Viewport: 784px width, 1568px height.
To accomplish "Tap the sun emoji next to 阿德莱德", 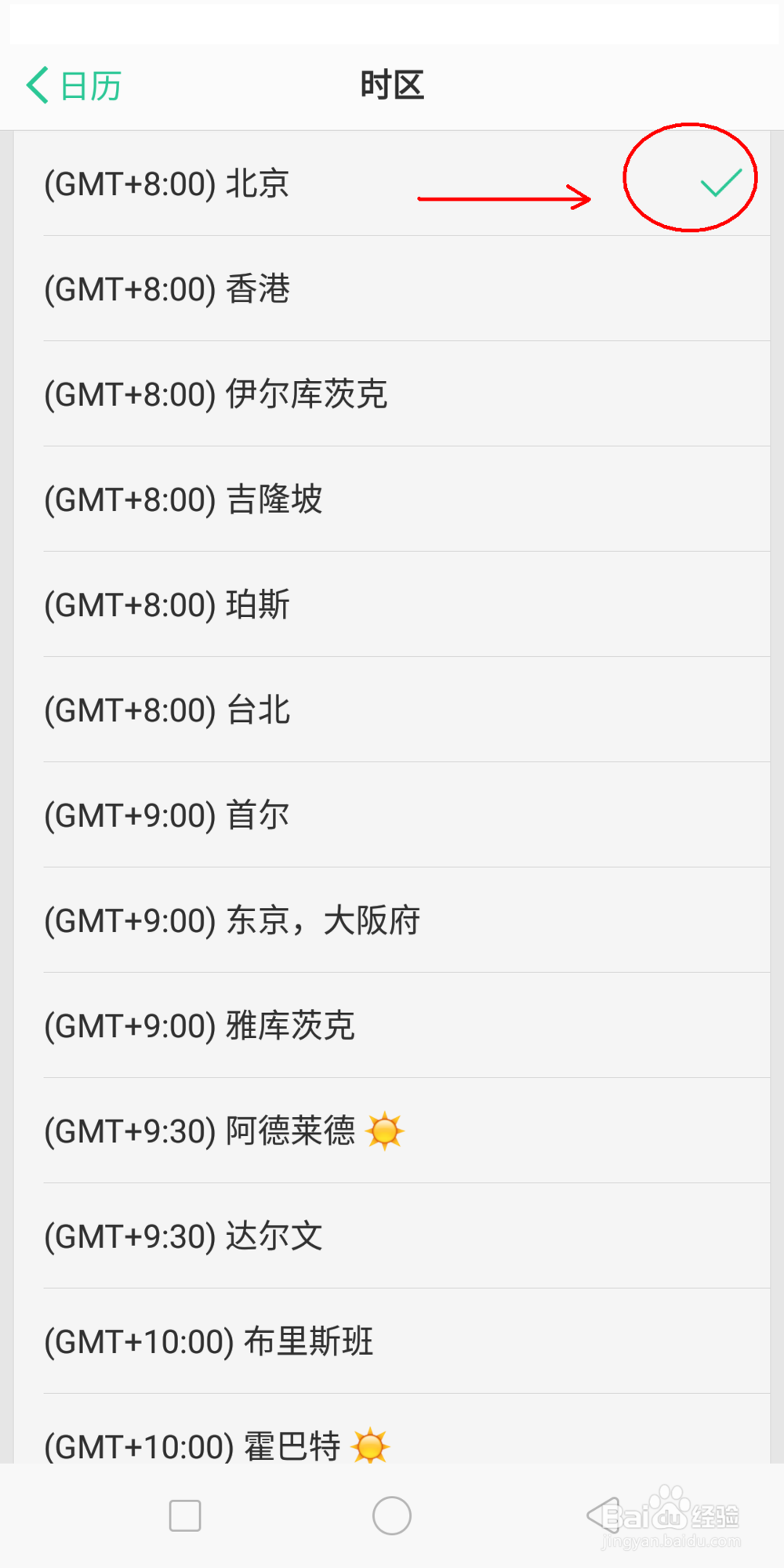I will click(x=386, y=1130).
